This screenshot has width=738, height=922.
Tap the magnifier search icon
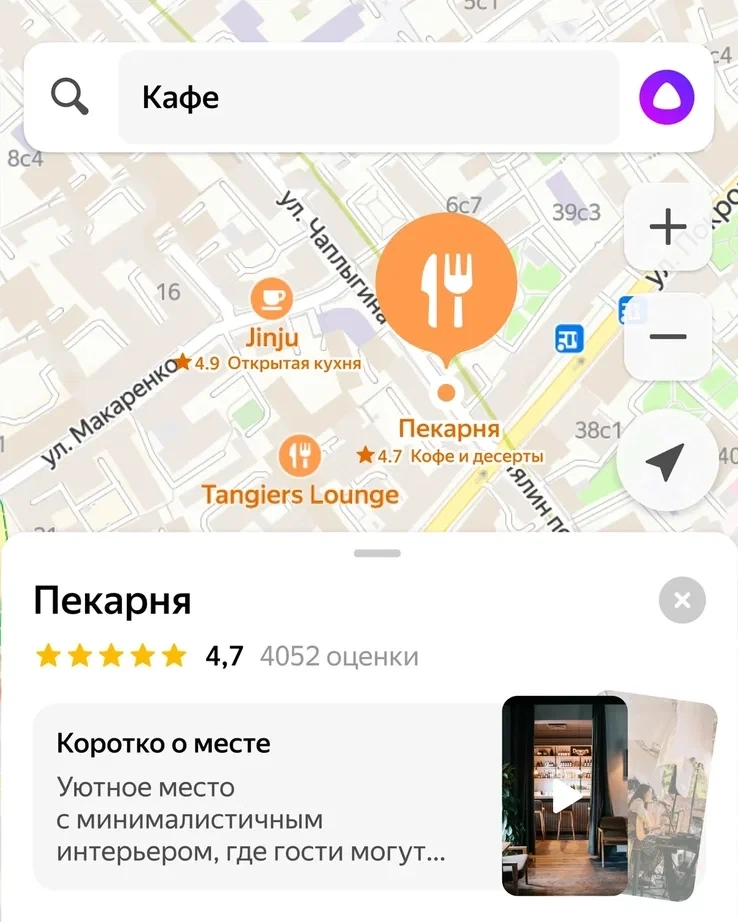70,98
